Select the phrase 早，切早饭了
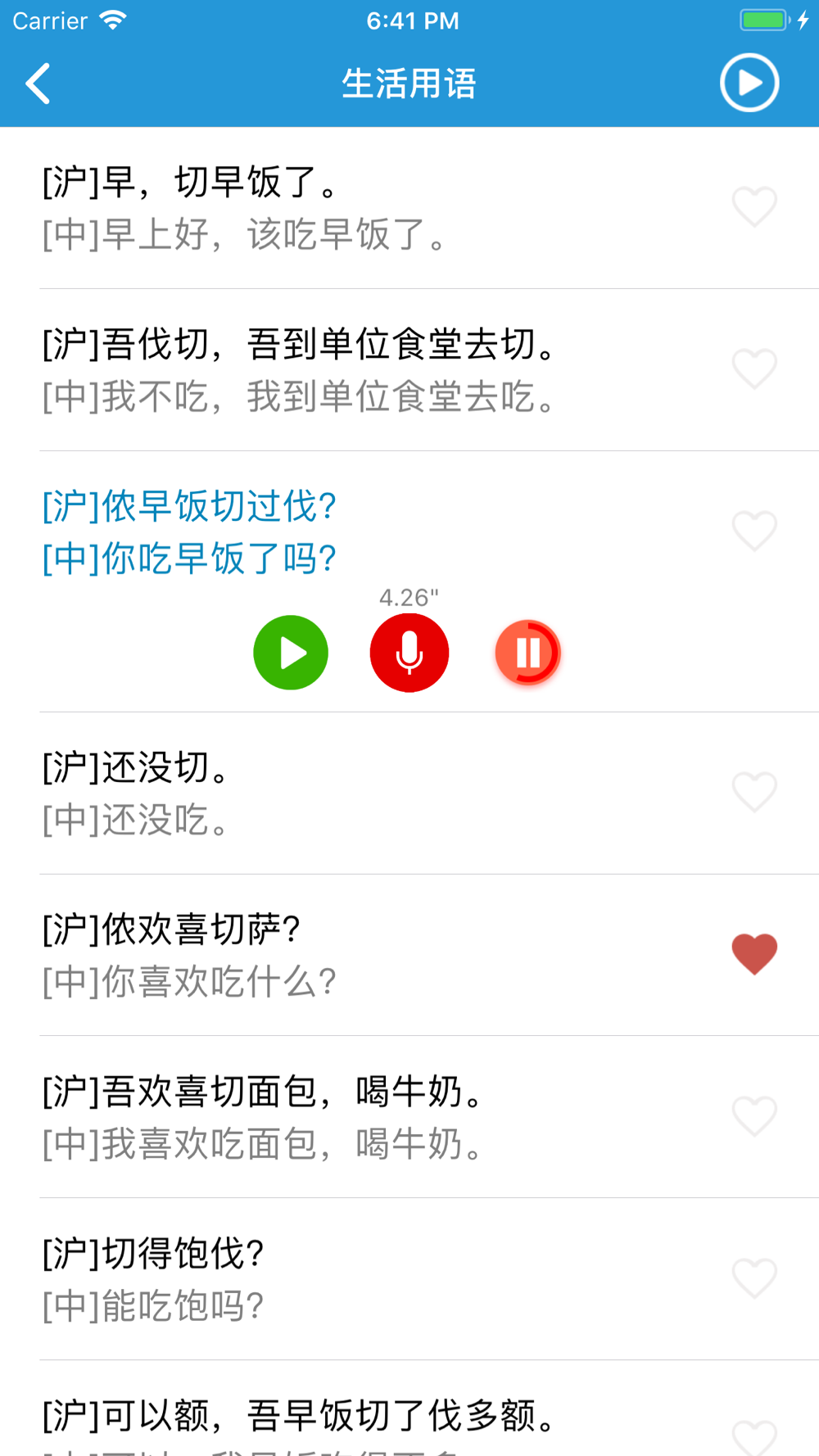Viewport: 819px width, 1456px height. point(409,208)
